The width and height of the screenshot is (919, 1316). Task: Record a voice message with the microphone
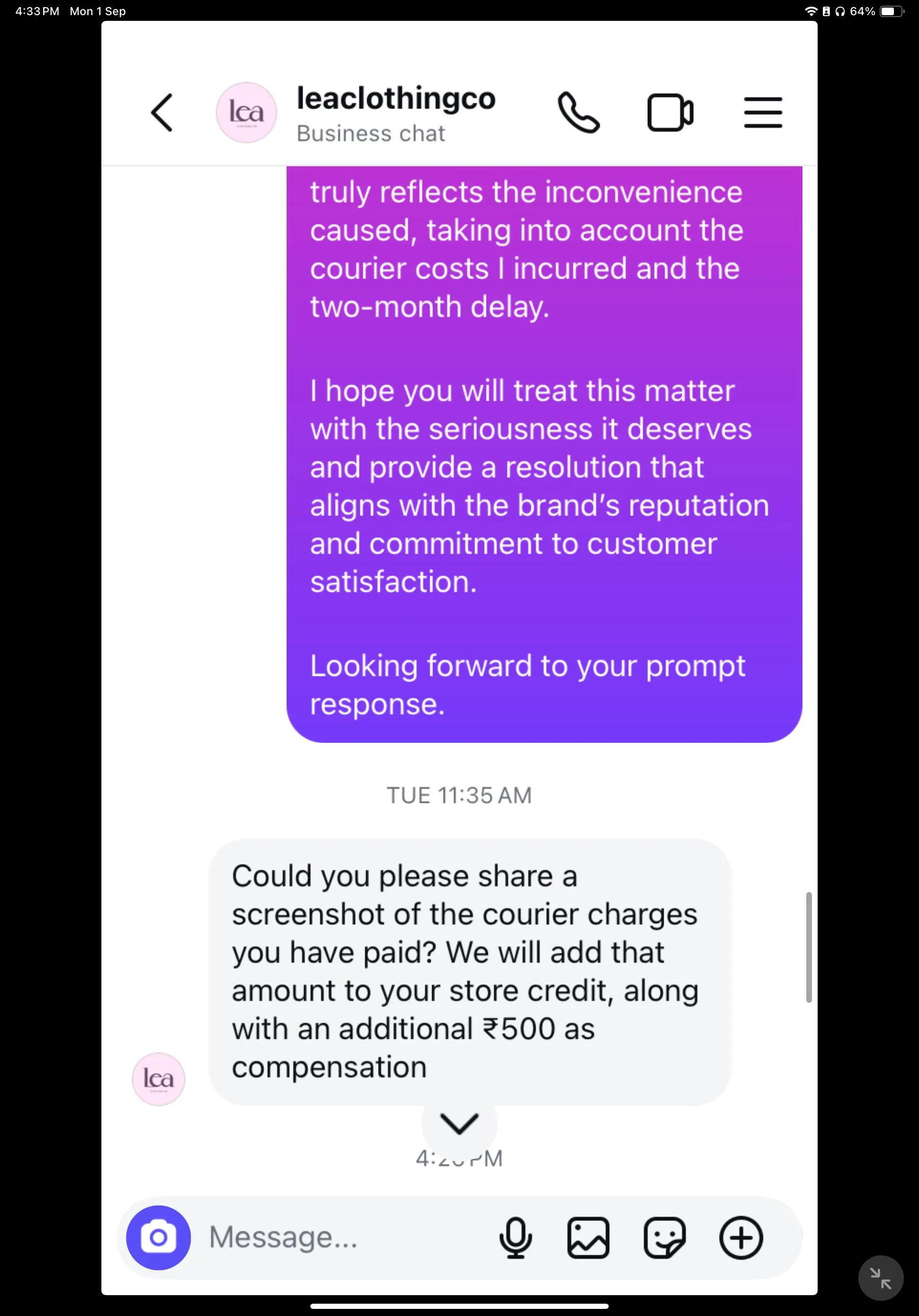pyautogui.click(x=515, y=1237)
